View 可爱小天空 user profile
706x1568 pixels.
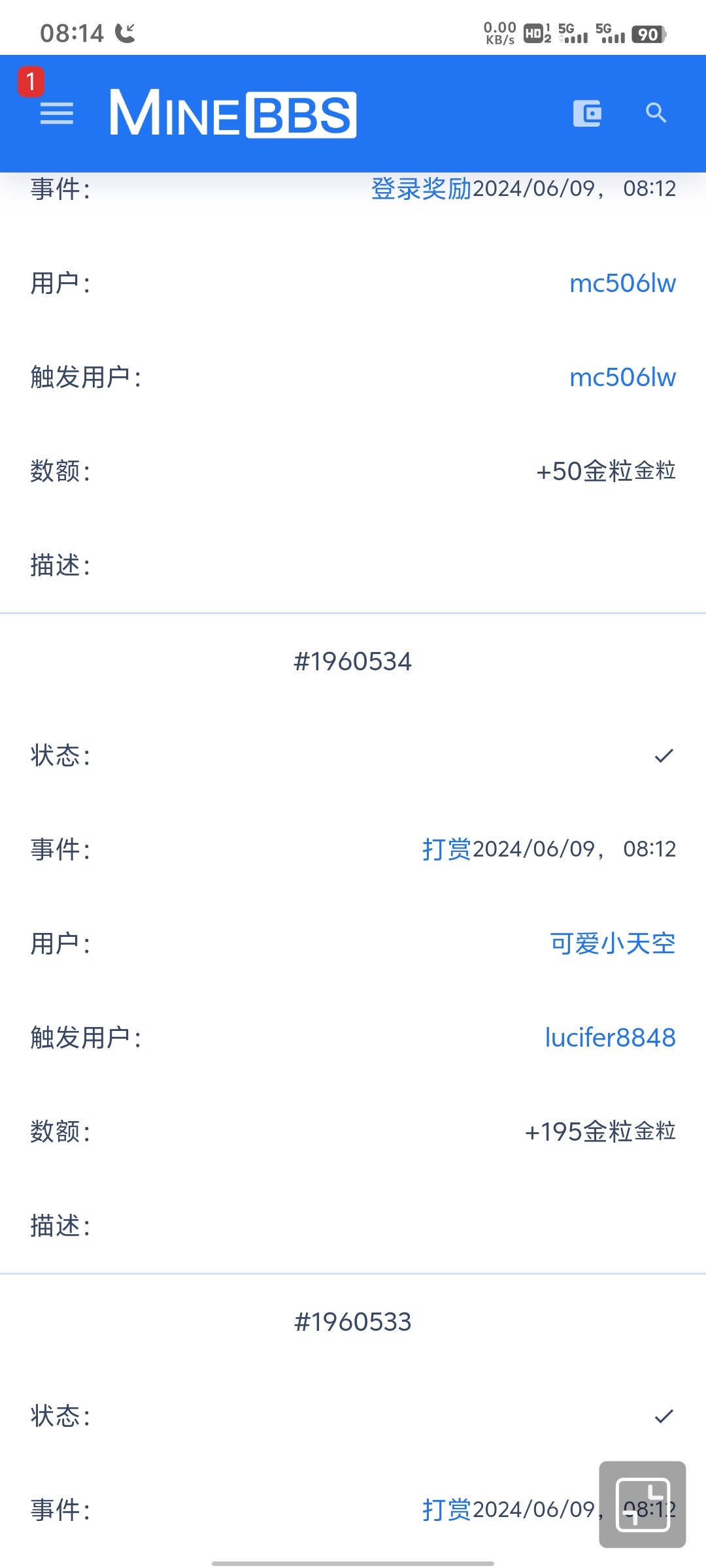(x=613, y=943)
